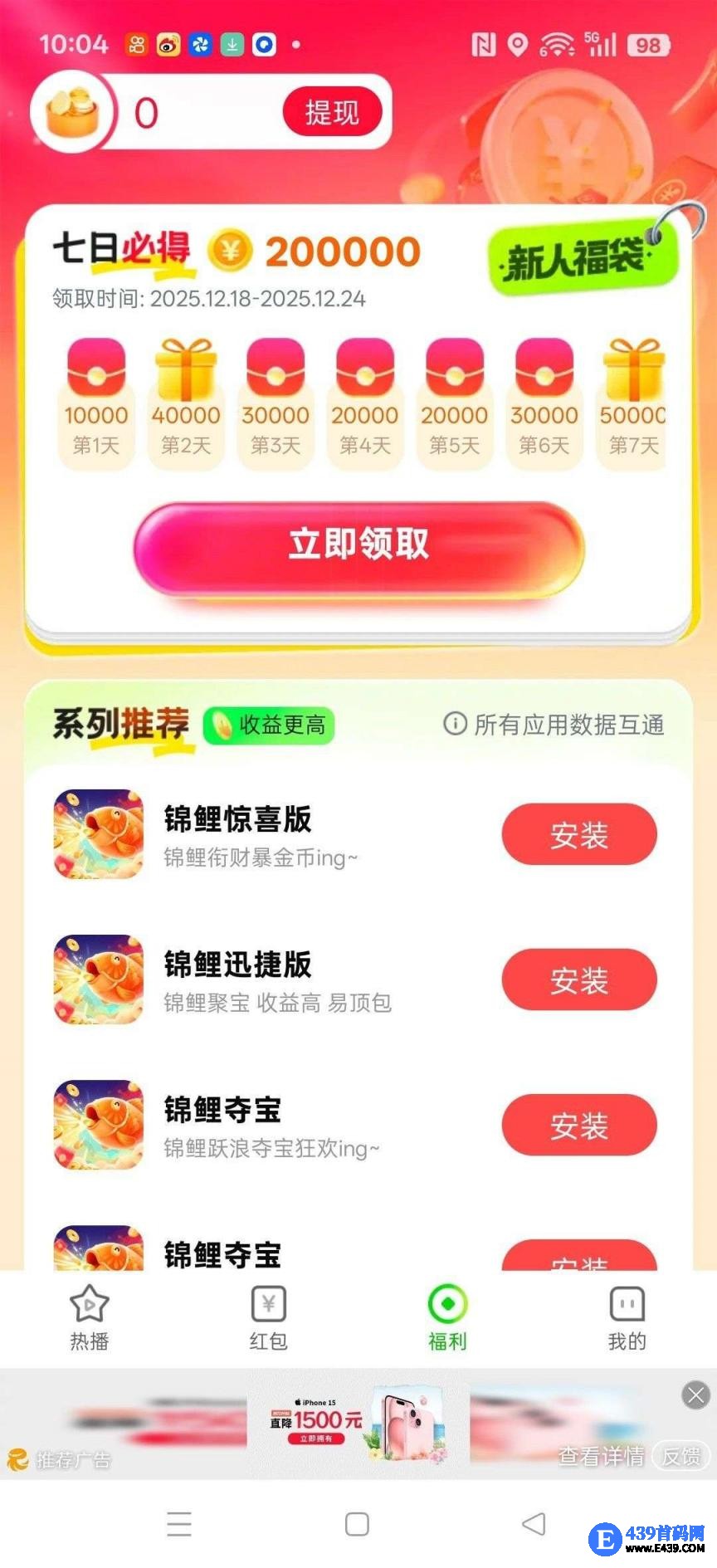717x1568 pixels.
Task: Open 查看详情 on the ad
Action: [x=601, y=1456]
